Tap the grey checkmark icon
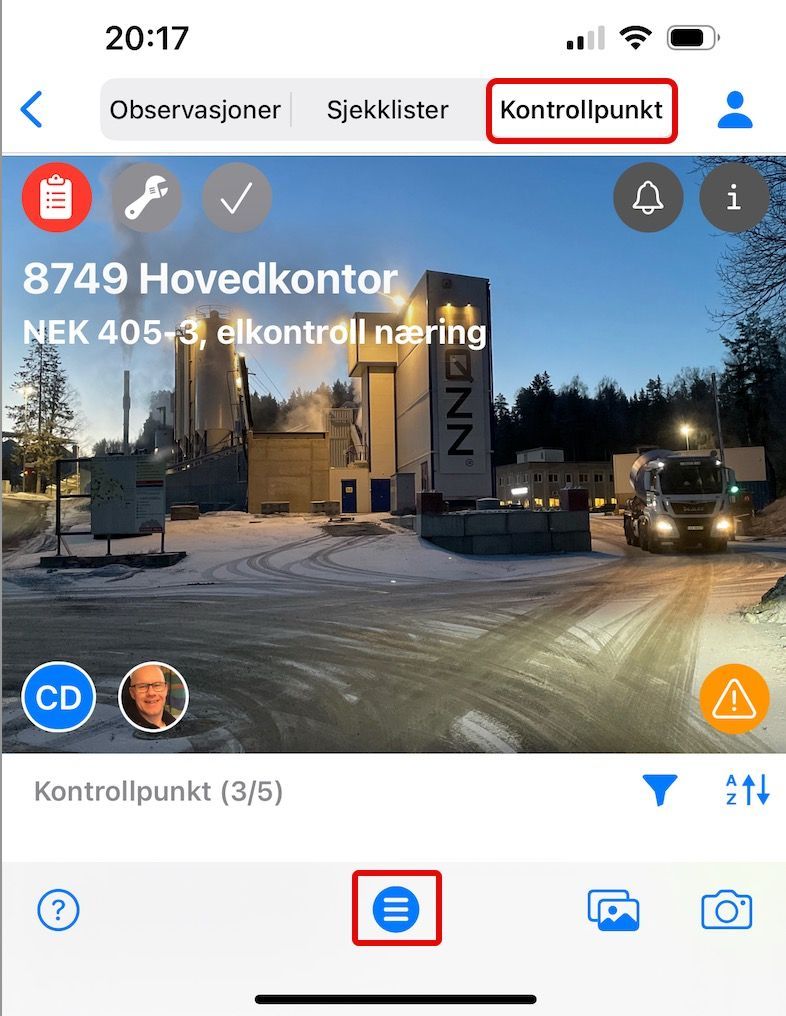 point(237,198)
